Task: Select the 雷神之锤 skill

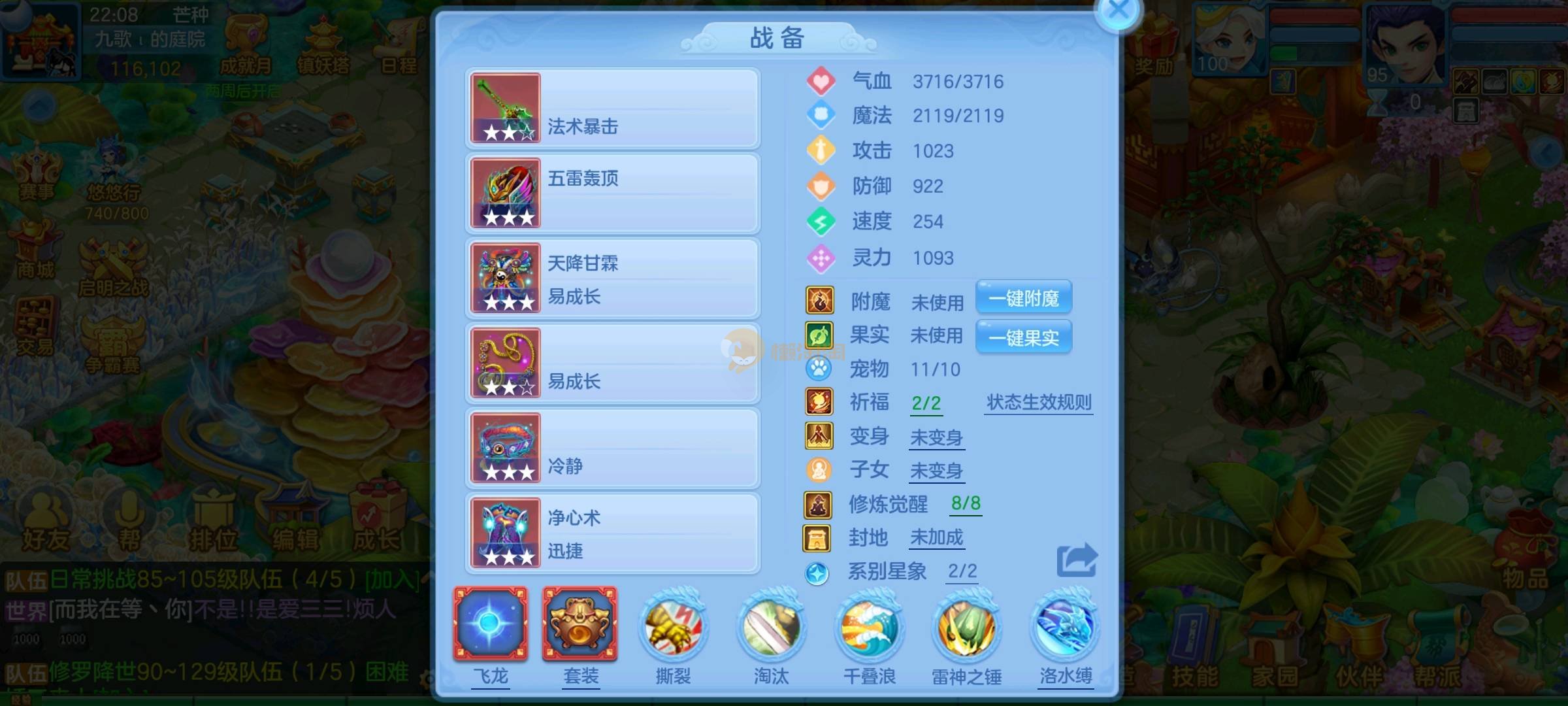Action: coord(966,628)
